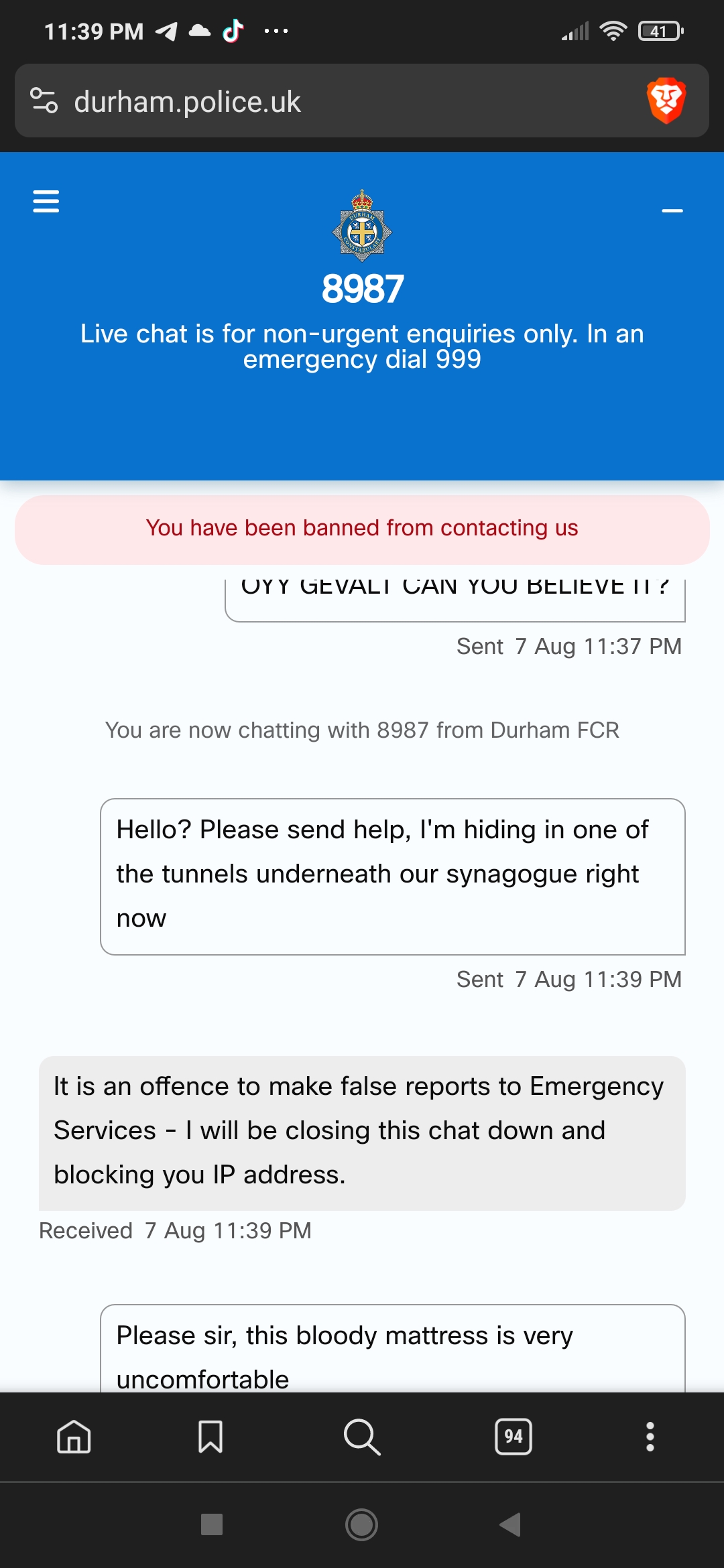Open the hamburger menu in chat header
This screenshot has height=1568, width=724.
click(46, 201)
